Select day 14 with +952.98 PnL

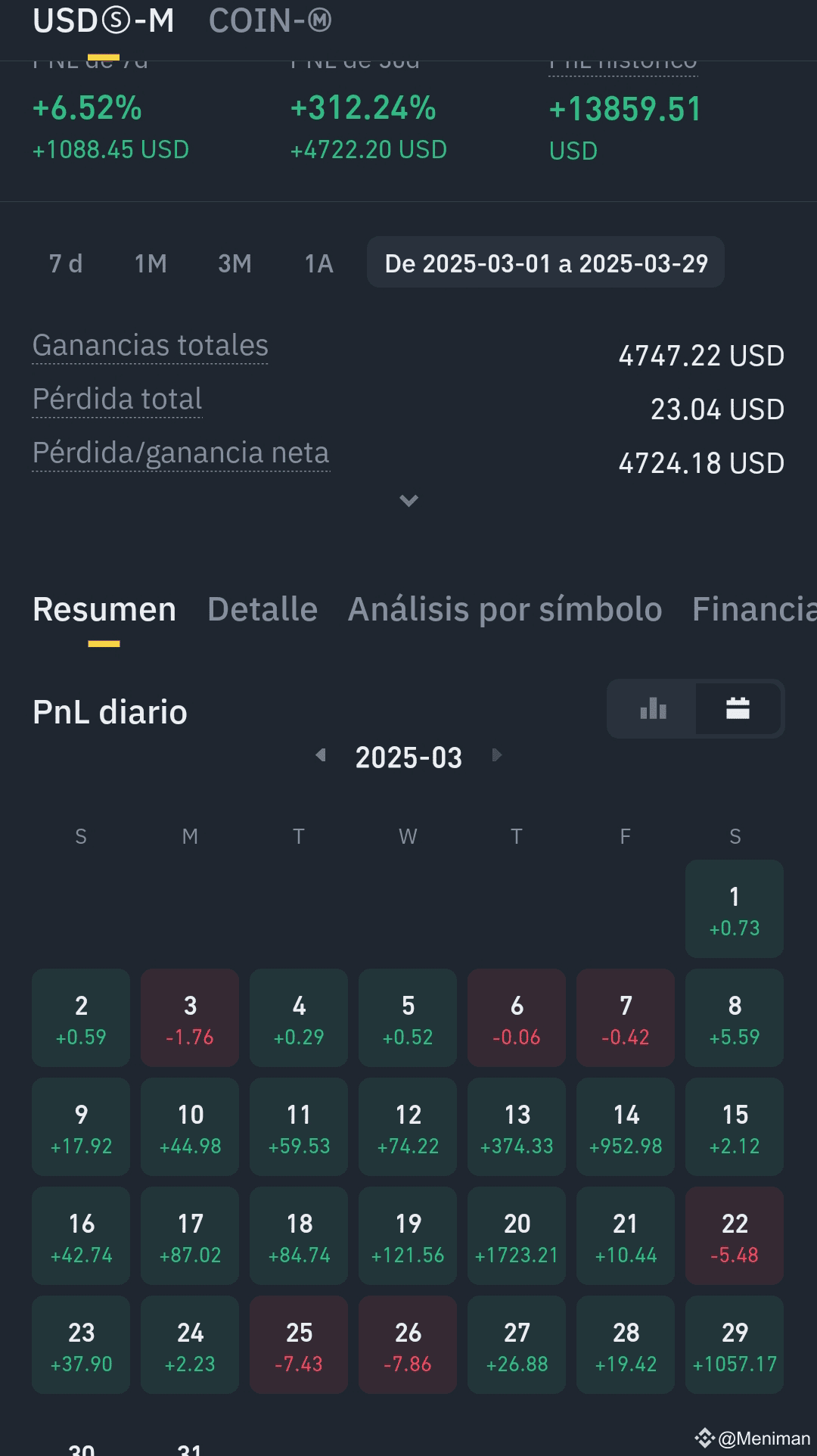626,1127
